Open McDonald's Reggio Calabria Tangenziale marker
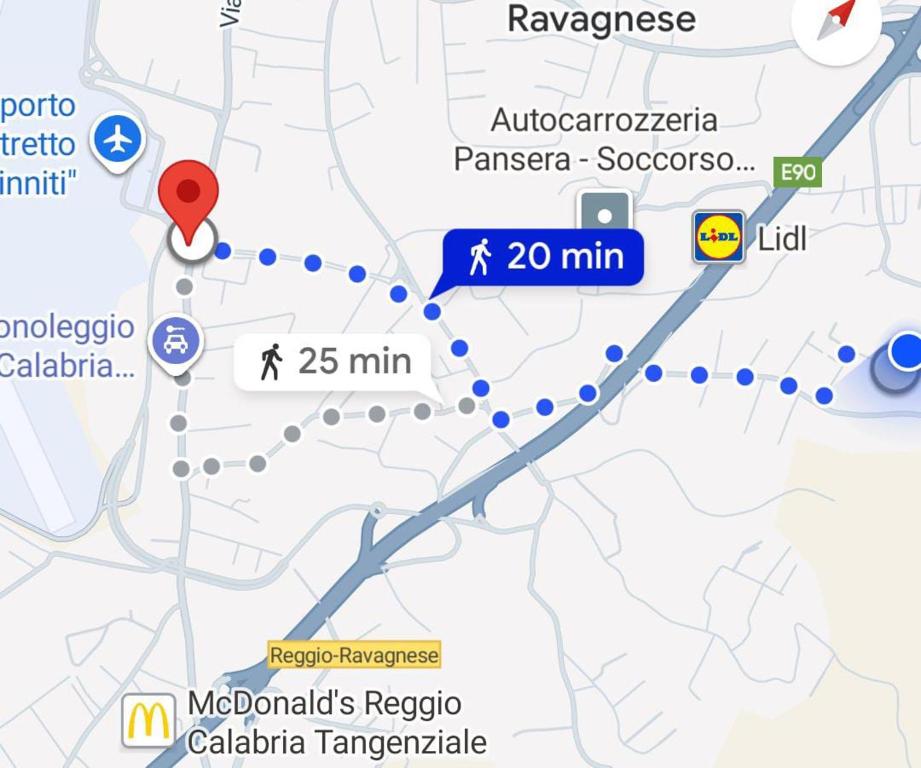921x768 pixels. (148, 721)
